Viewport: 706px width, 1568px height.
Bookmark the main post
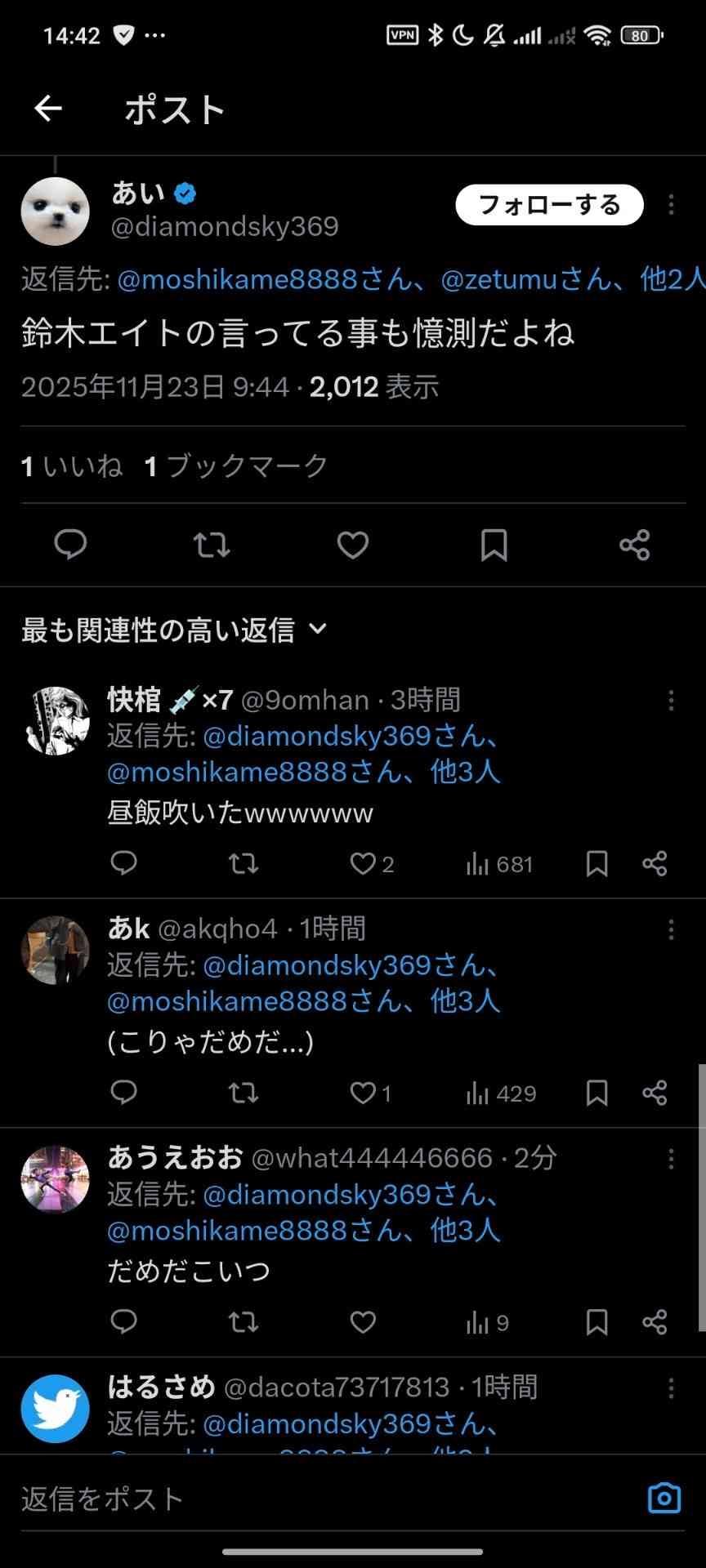click(494, 545)
